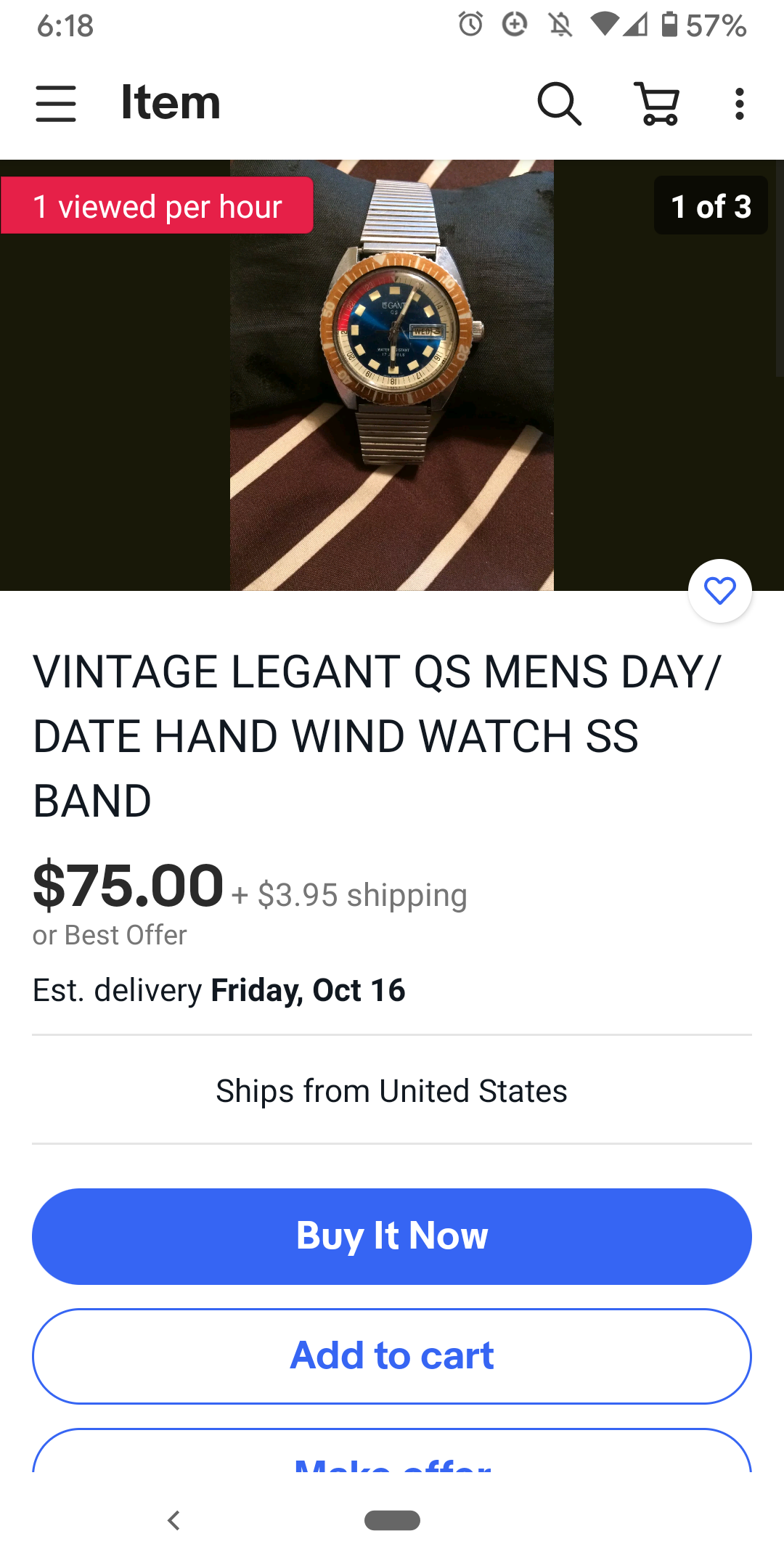Tap Buy It Now button

click(392, 1236)
